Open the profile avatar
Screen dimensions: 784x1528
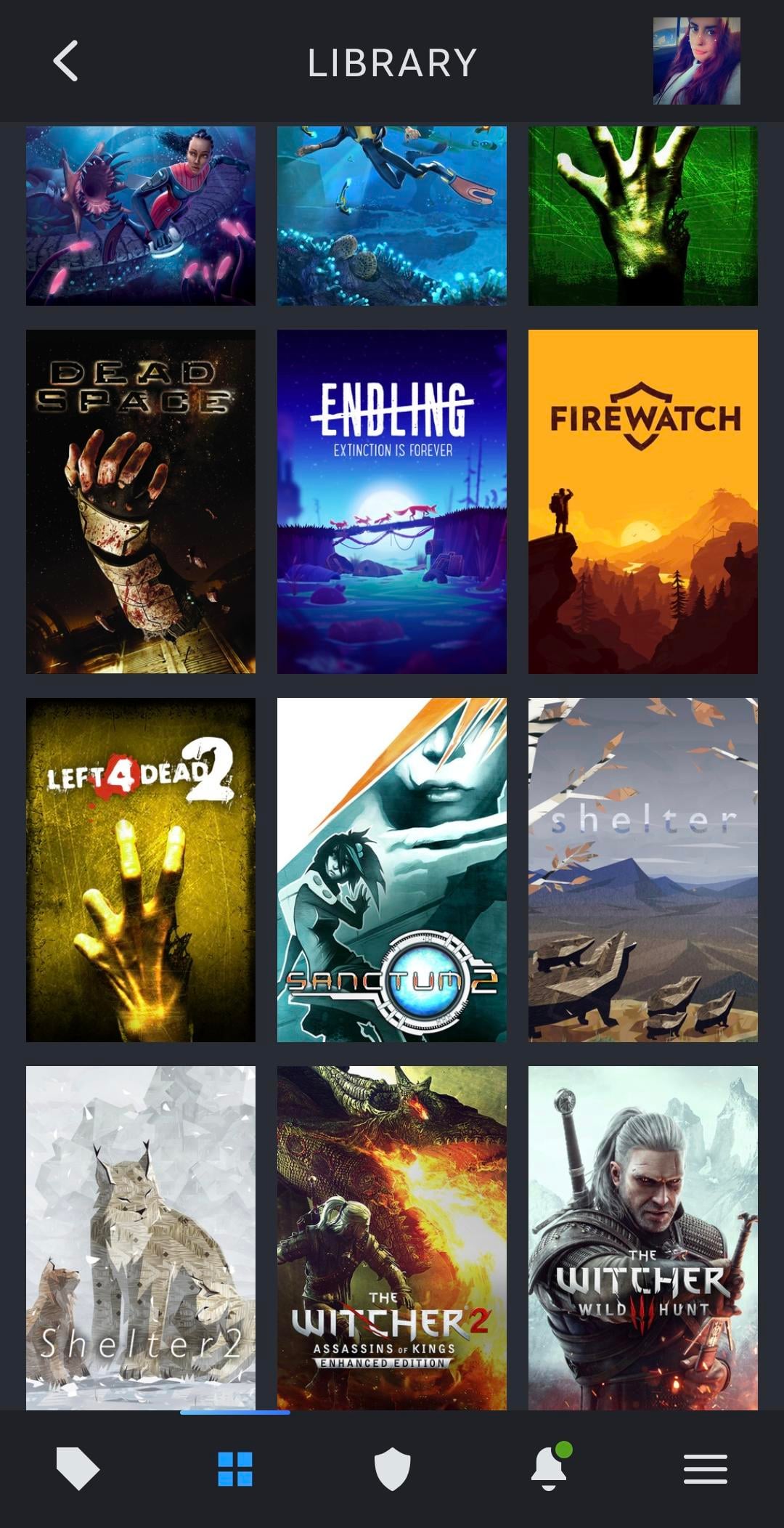point(696,61)
